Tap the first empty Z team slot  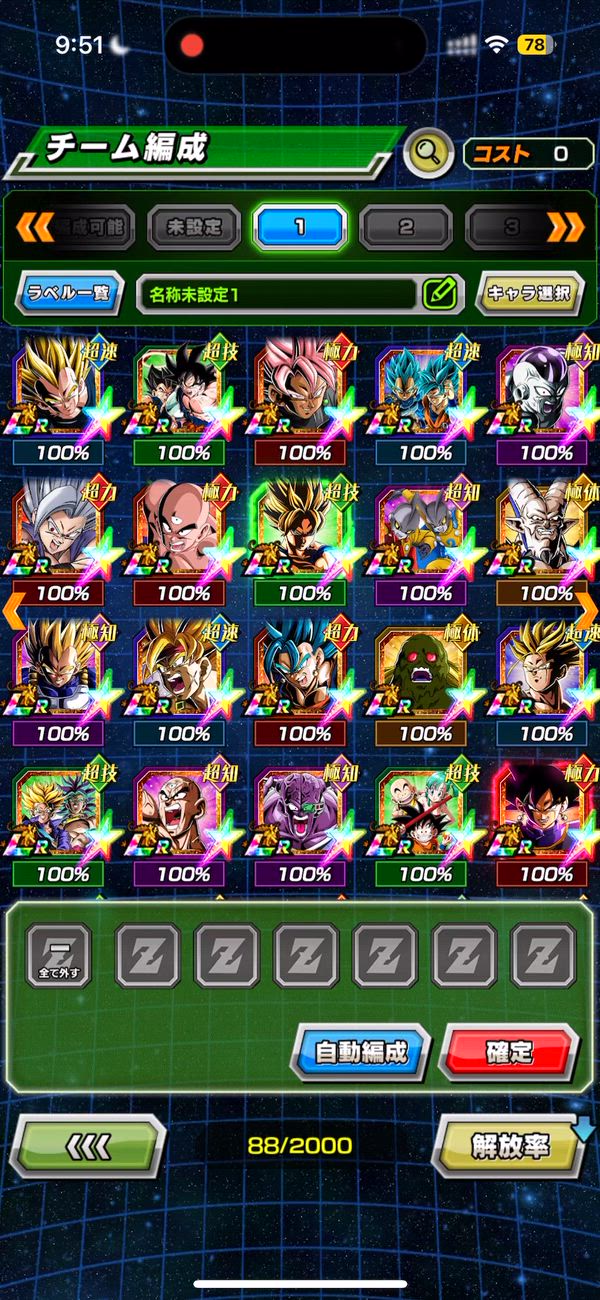[x=147, y=956]
